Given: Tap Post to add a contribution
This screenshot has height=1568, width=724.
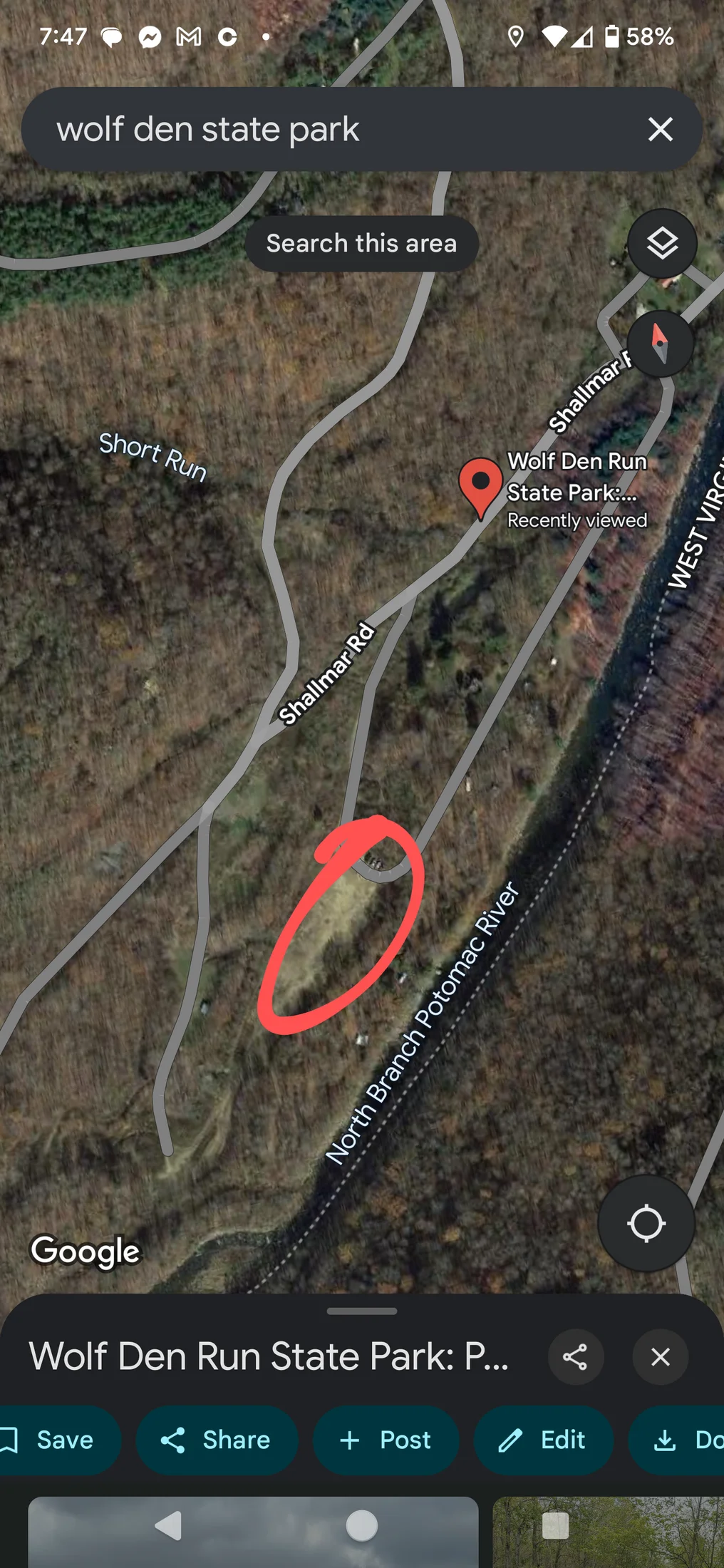Looking at the screenshot, I should pyautogui.click(x=386, y=1440).
